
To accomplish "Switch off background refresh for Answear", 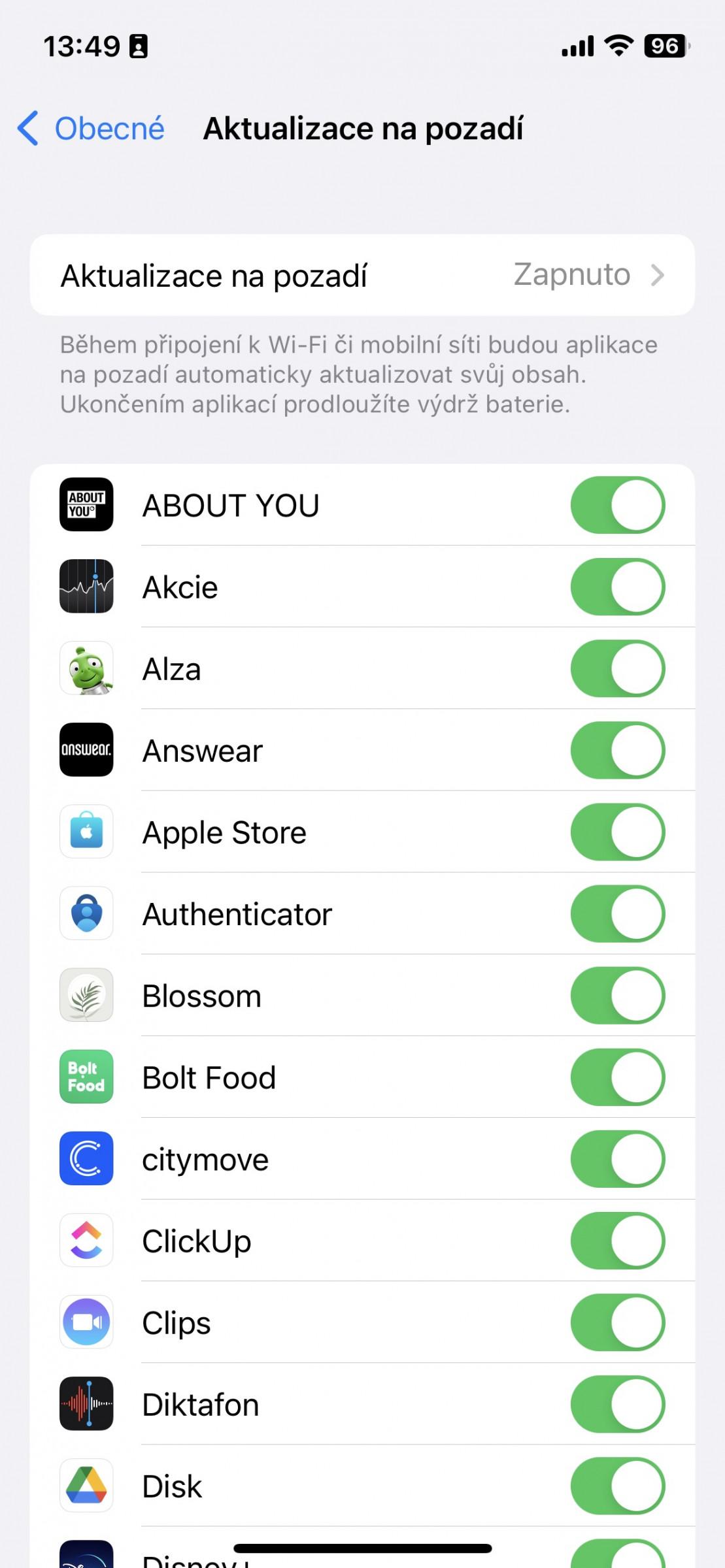I will 618,750.
